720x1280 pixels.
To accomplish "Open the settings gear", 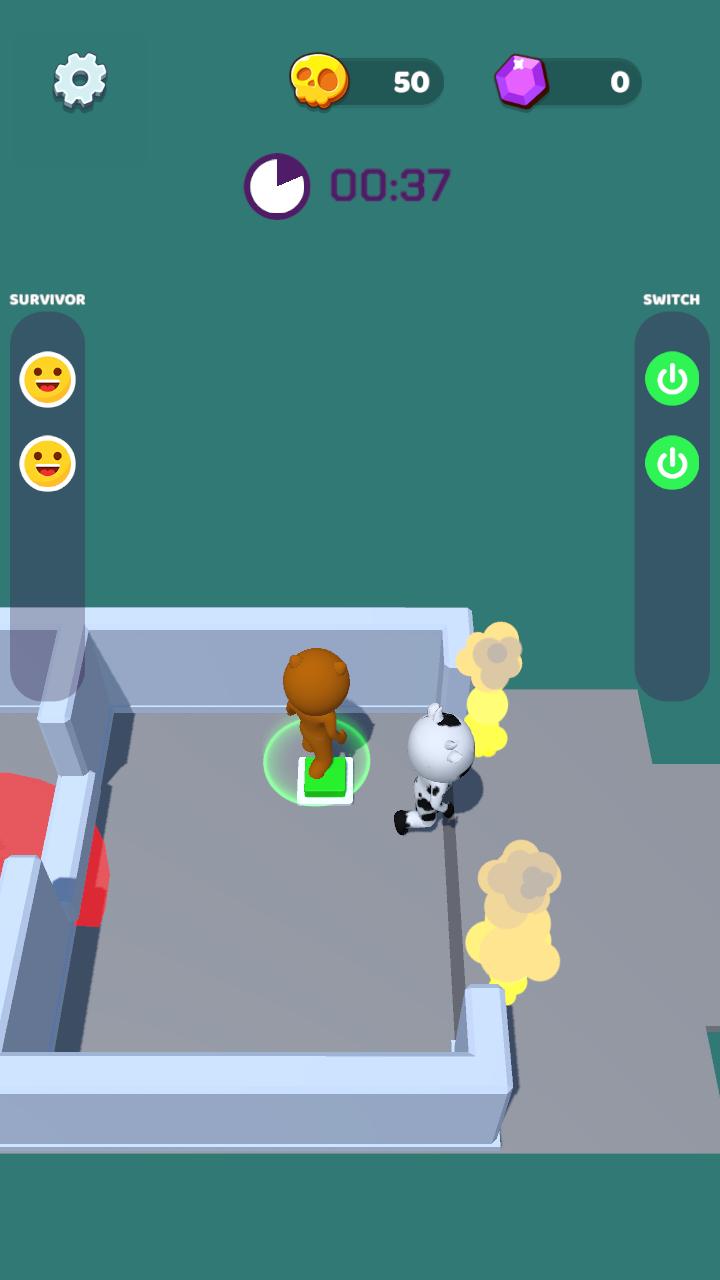I will tap(80, 80).
